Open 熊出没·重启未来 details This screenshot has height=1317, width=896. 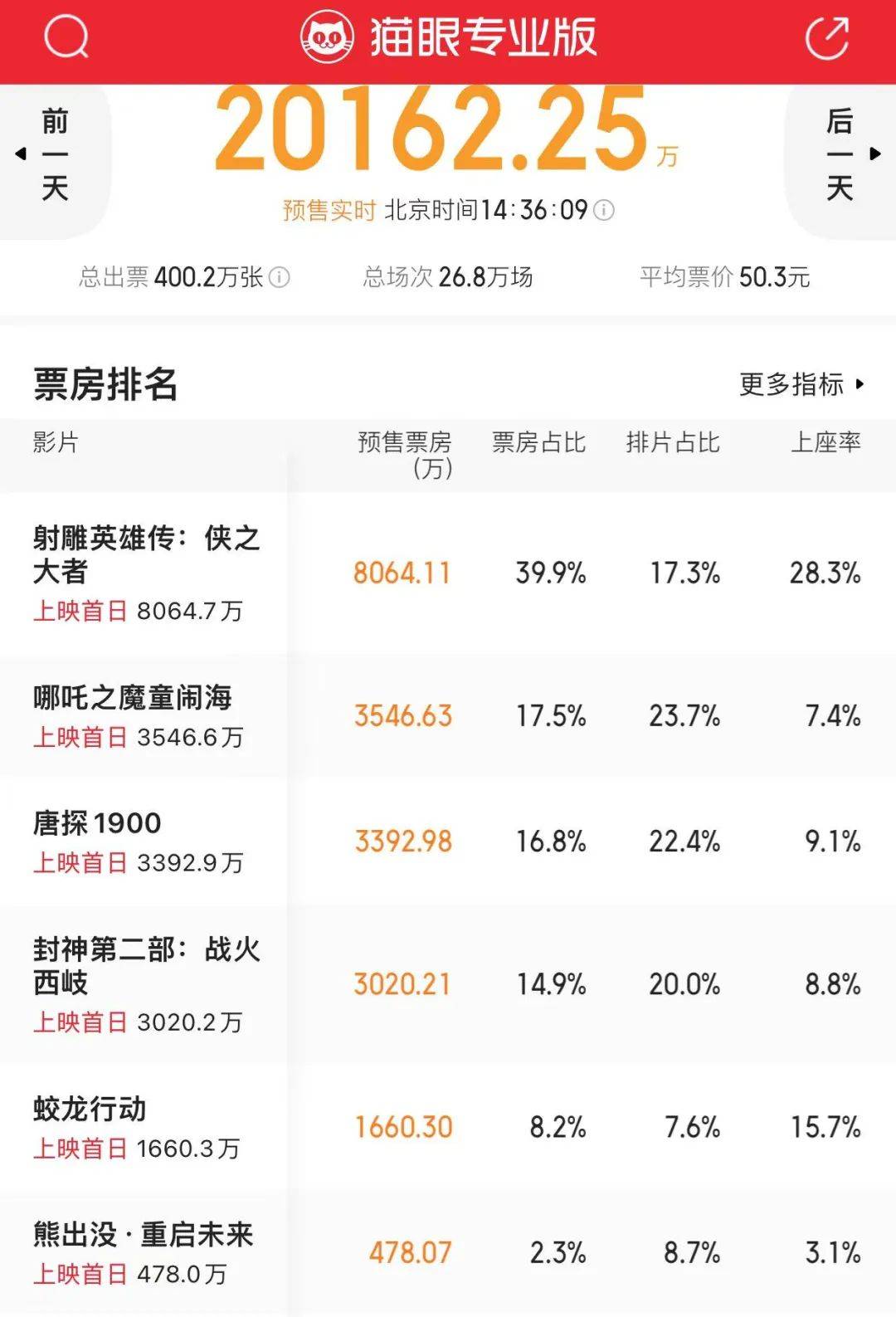point(143,1235)
